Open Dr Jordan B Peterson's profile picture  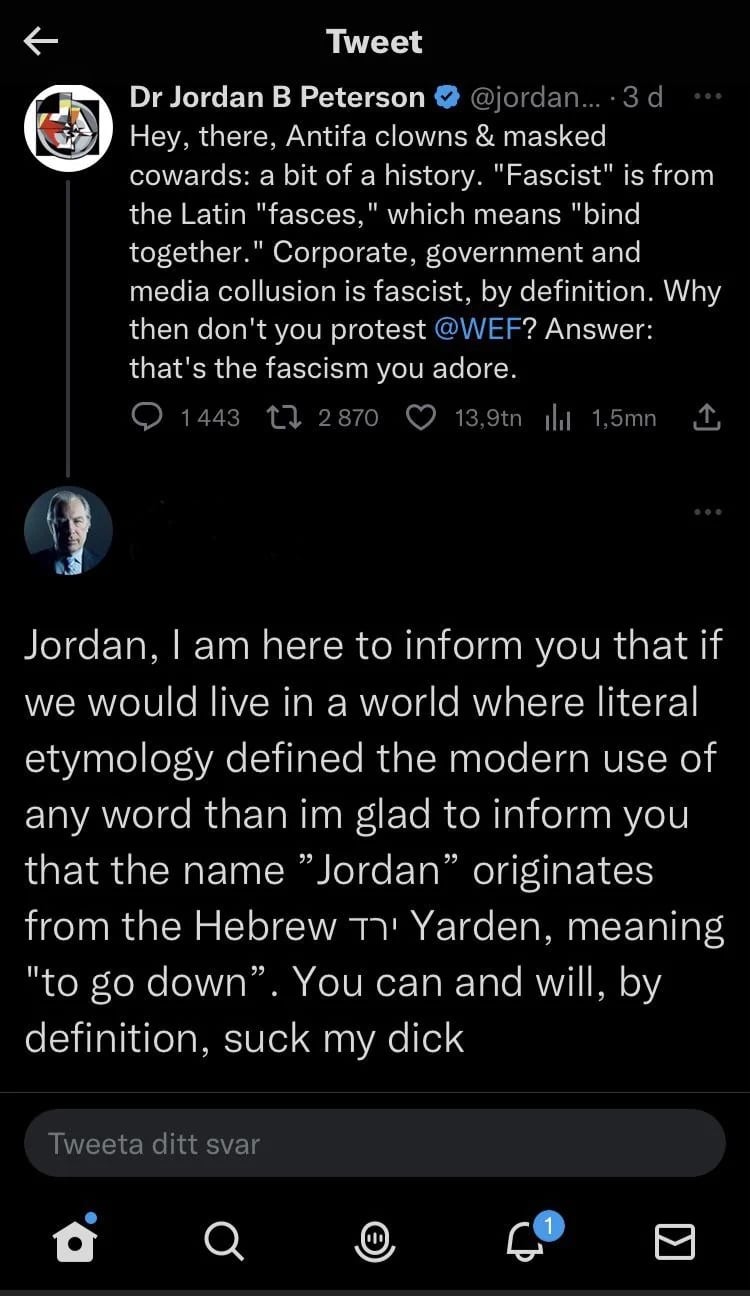point(68,128)
